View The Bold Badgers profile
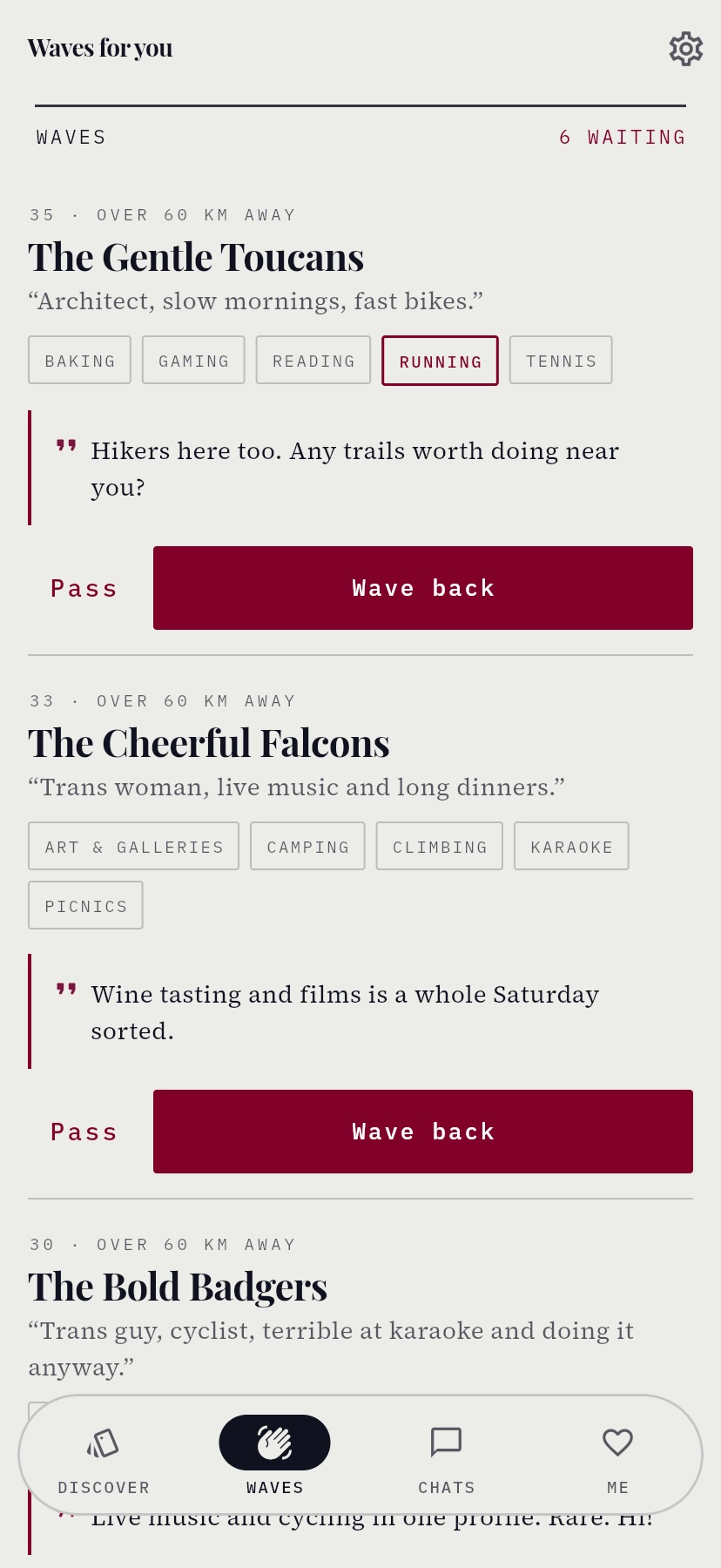Image resolution: width=721 pixels, height=1568 pixels. pos(178,1288)
